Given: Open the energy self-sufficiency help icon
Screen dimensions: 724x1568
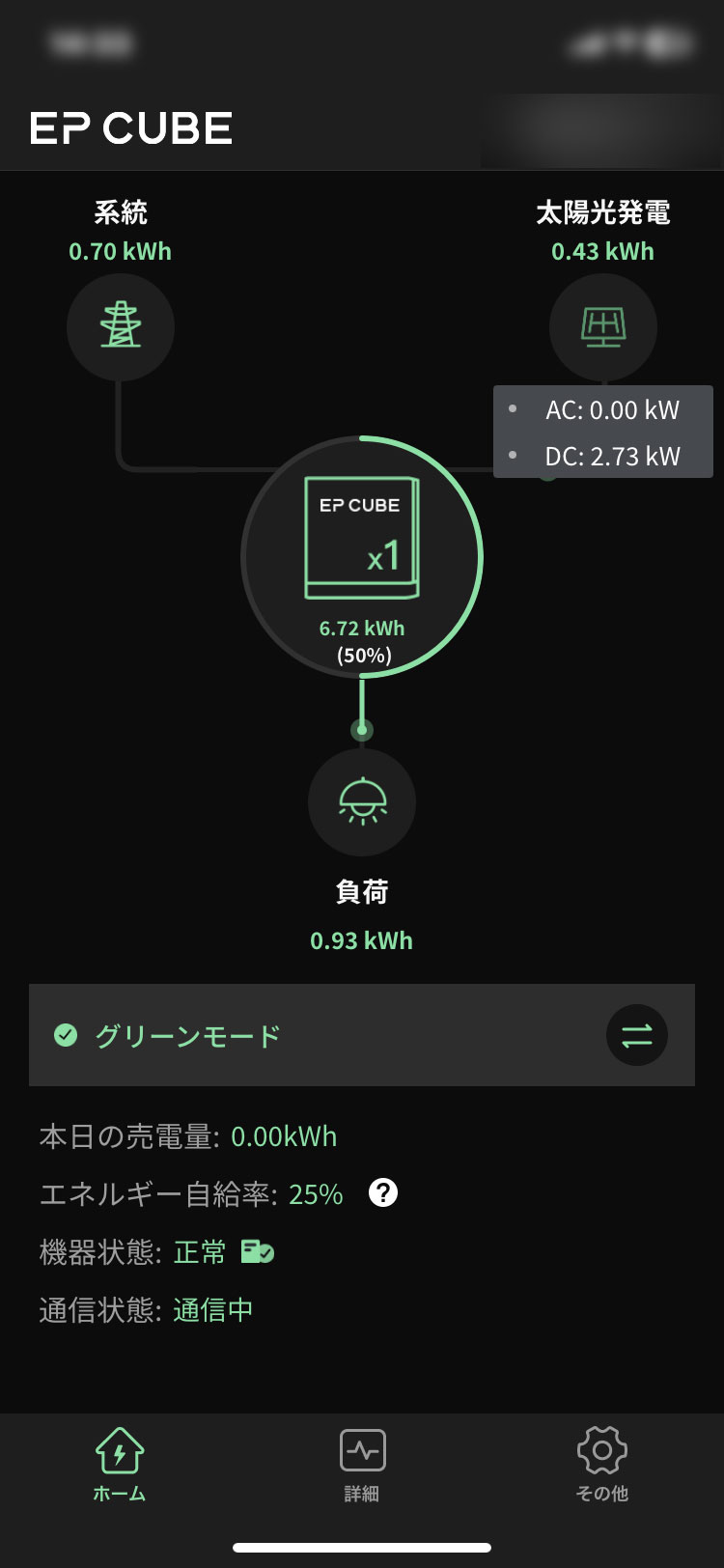Looking at the screenshot, I should [x=383, y=1193].
